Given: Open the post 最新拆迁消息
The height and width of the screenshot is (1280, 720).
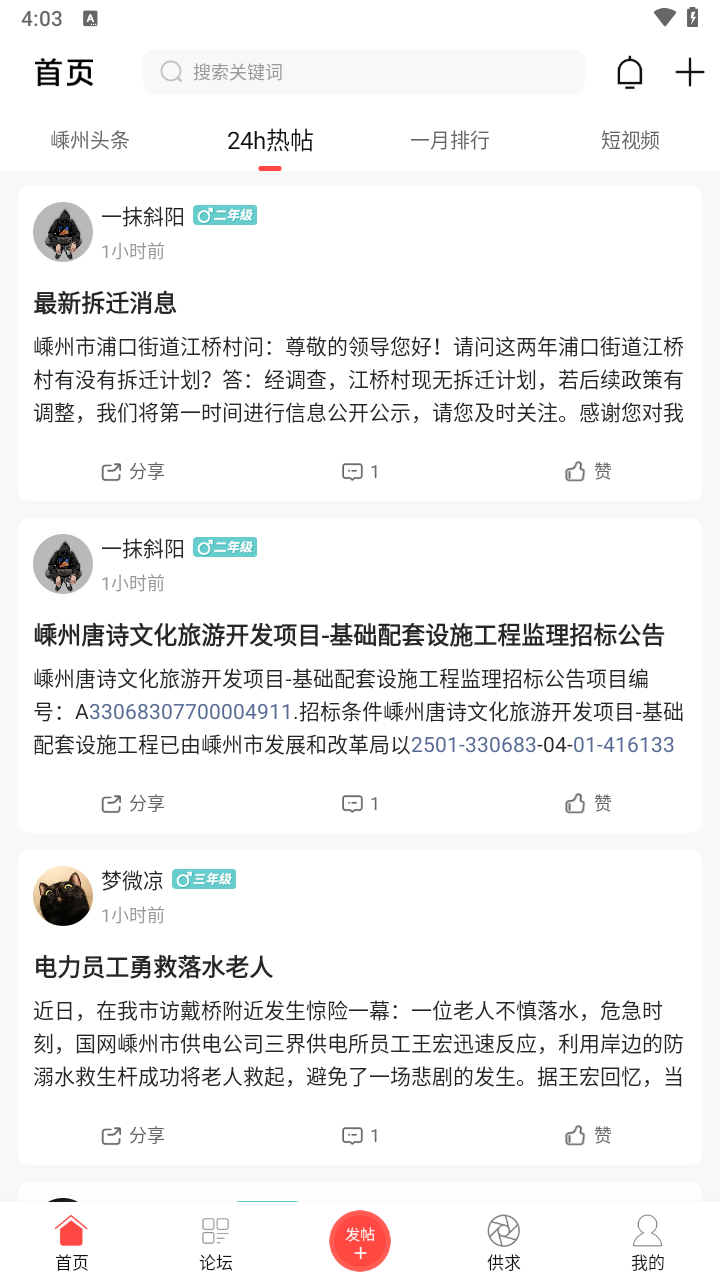Looking at the screenshot, I should (105, 303).
